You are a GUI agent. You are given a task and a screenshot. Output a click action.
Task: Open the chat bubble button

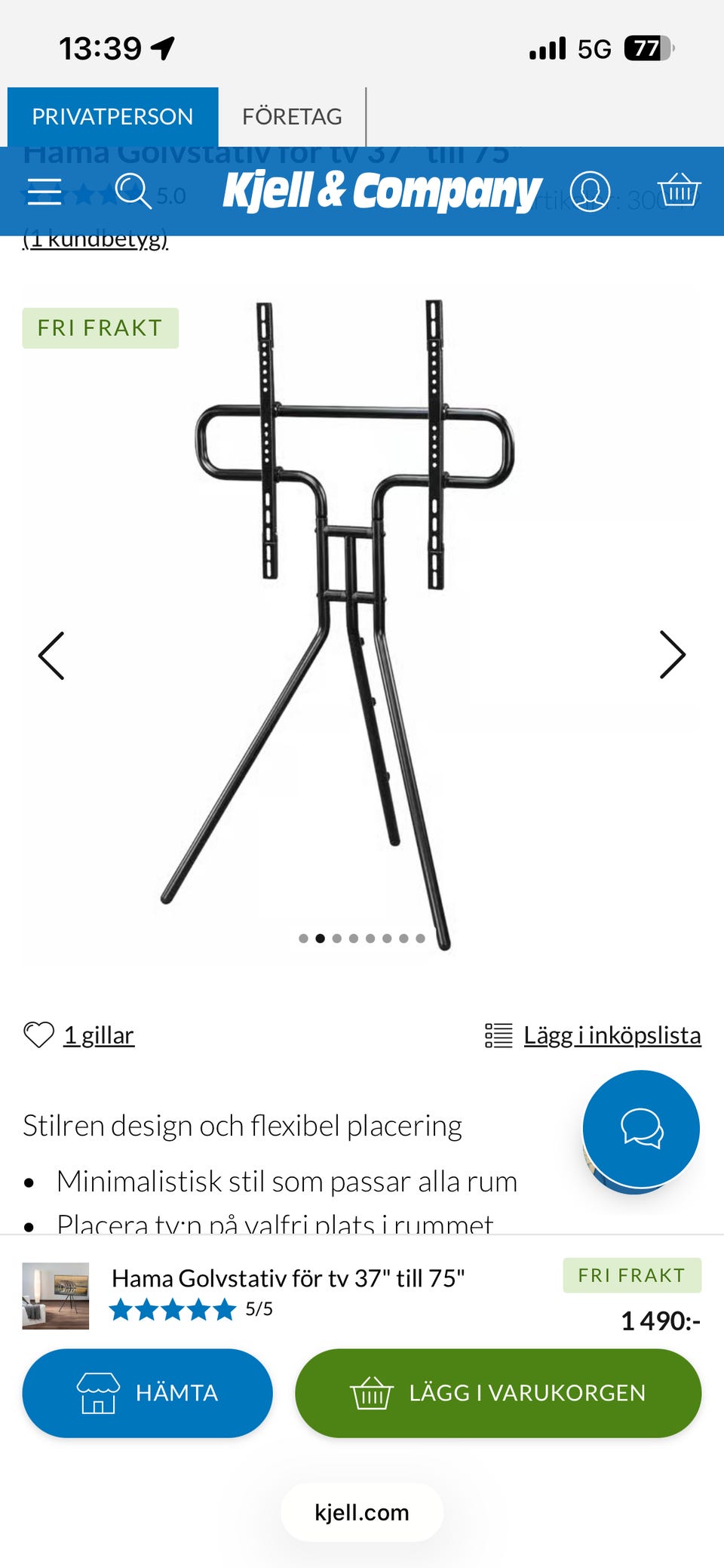[641, 1128]
